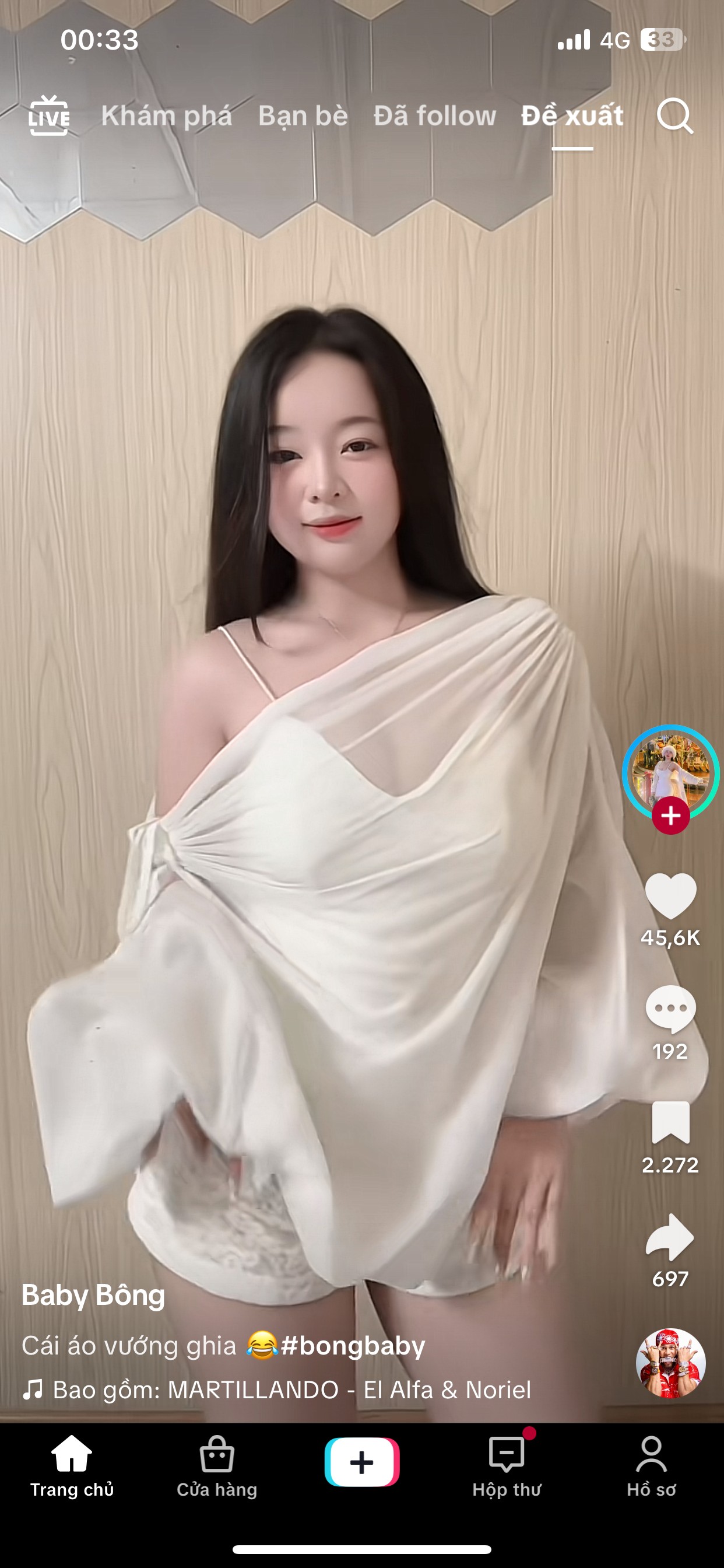Screen dimensions: 724x1568
Task: Switch to the Khám phá tab
Action: tap(167, 116)
